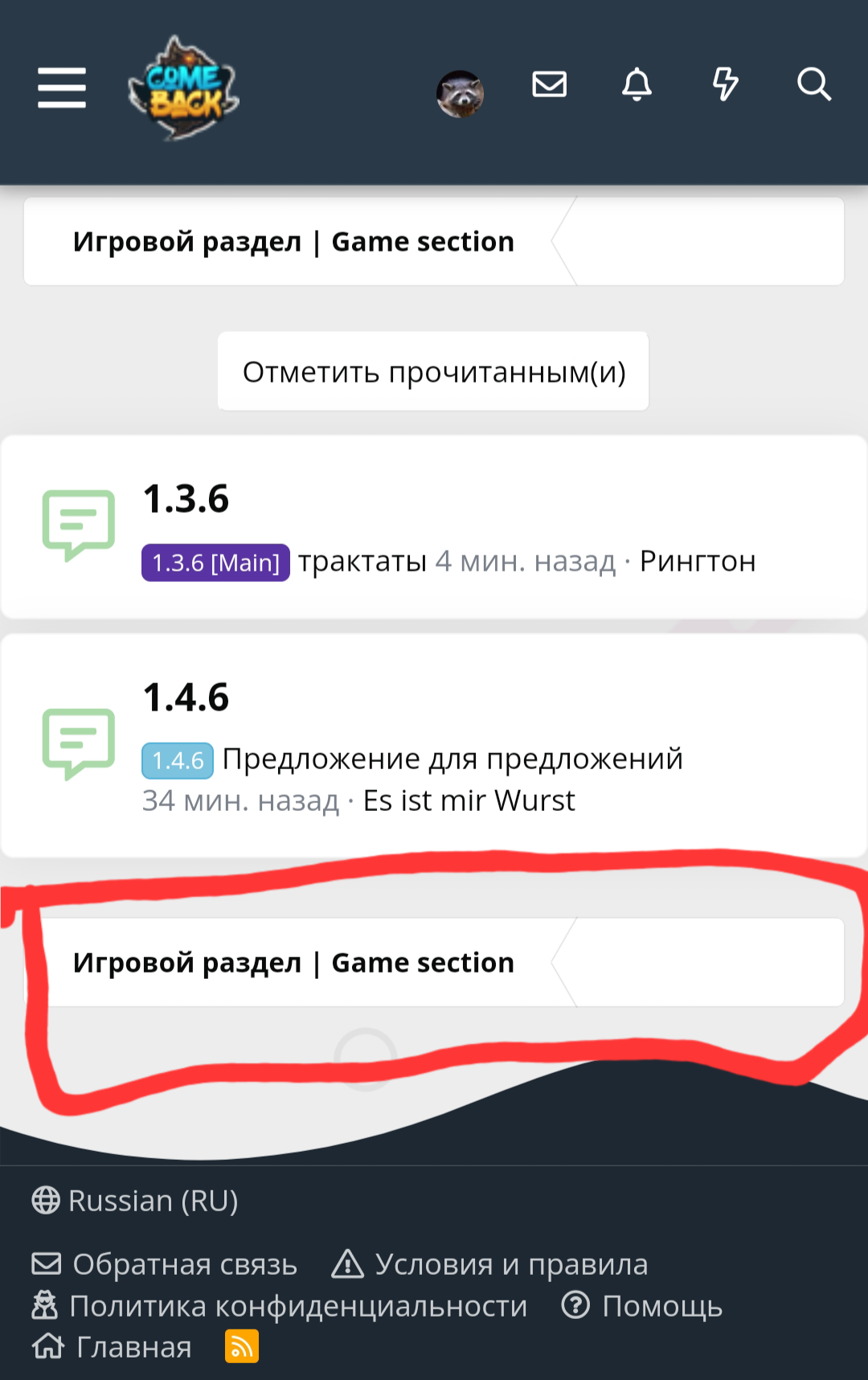868x1380 pixels.
Task: Open the Come Back forum home logo
Action: [x=184, y=88]
